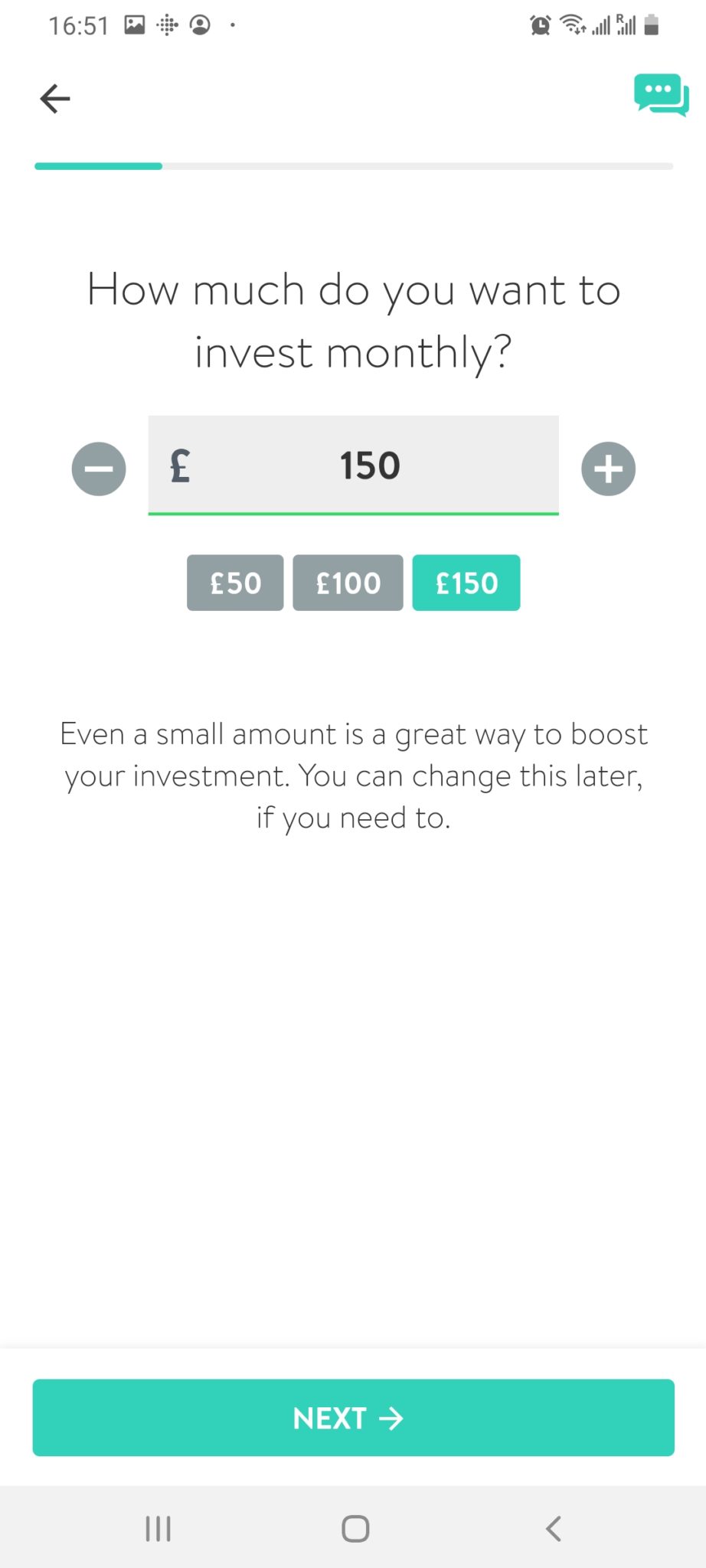The width and height of the screenshot is (706, 1568).
Task: Select the £100 preset amount
Action: 347,583
